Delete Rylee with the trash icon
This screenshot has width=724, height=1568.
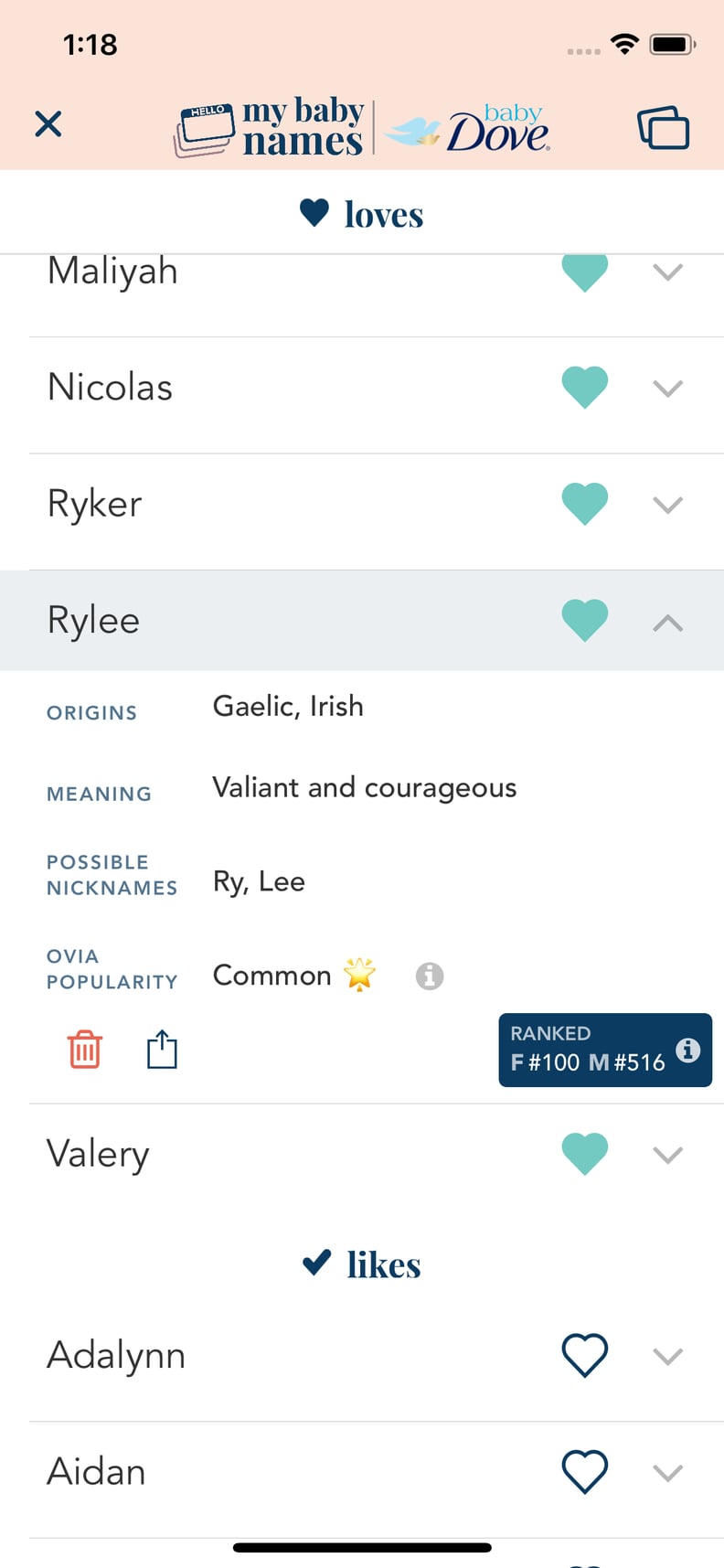pyautogui.click(x=85, y=1049)
